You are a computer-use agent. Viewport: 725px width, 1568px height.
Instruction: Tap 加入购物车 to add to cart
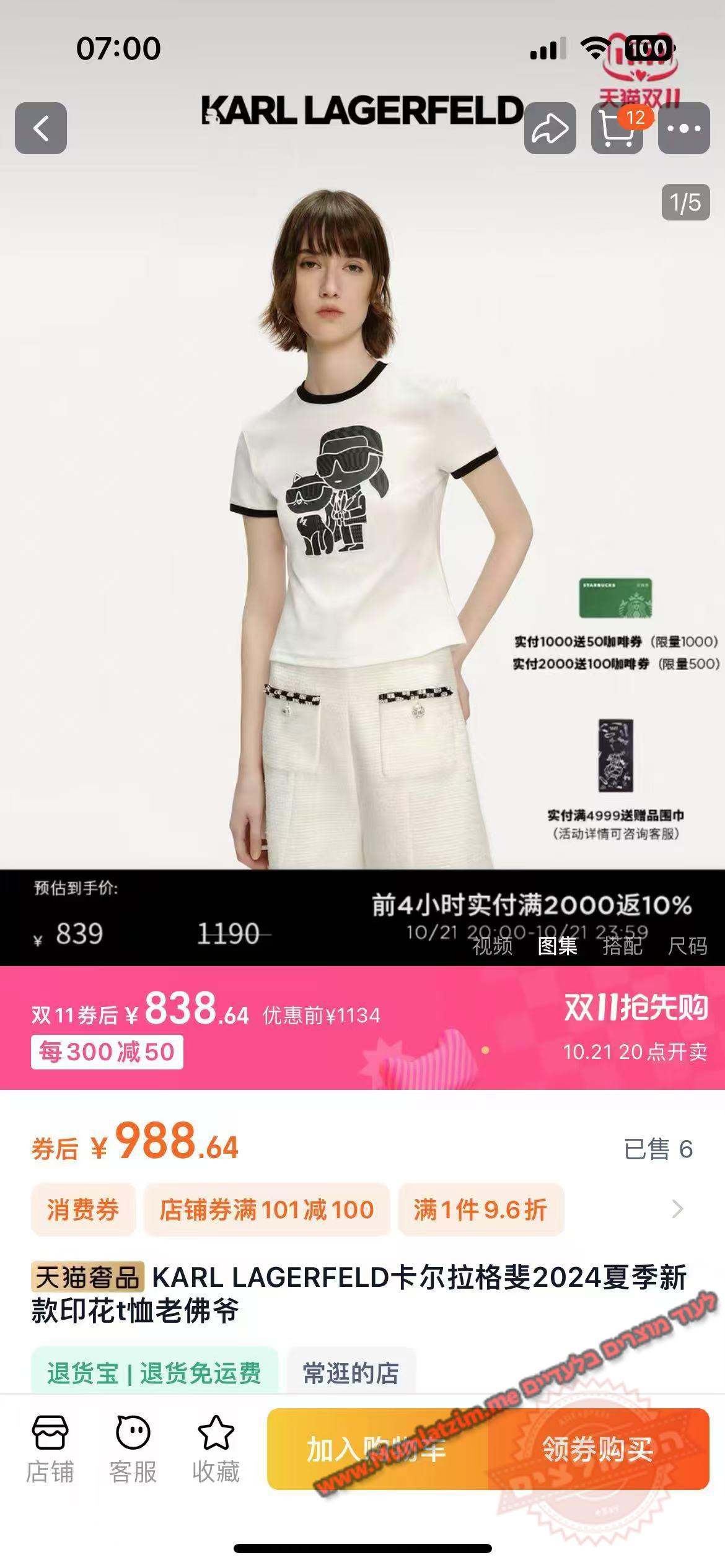(377, 1449)
